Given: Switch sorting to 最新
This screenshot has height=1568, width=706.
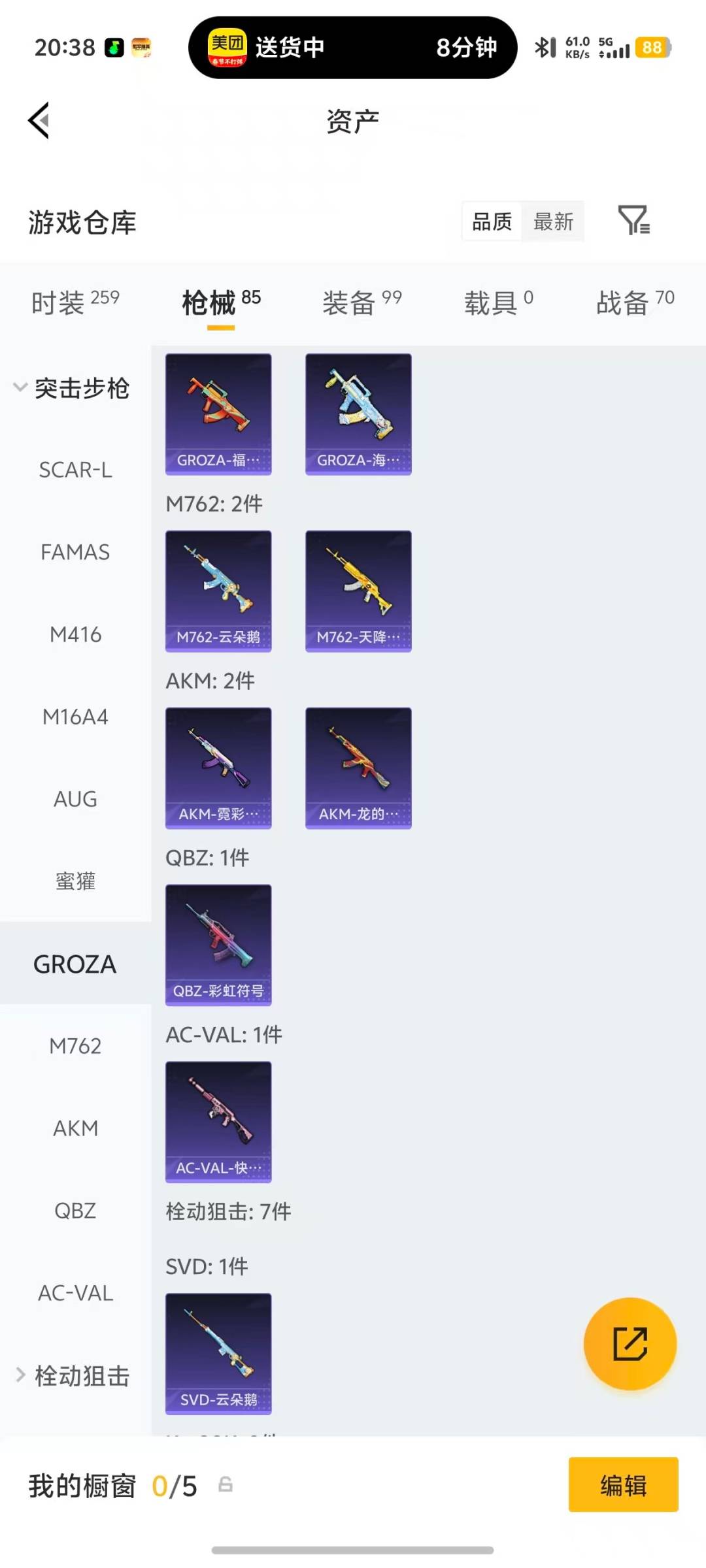Looking at the screenshot, I should click(x=553, y=222).
